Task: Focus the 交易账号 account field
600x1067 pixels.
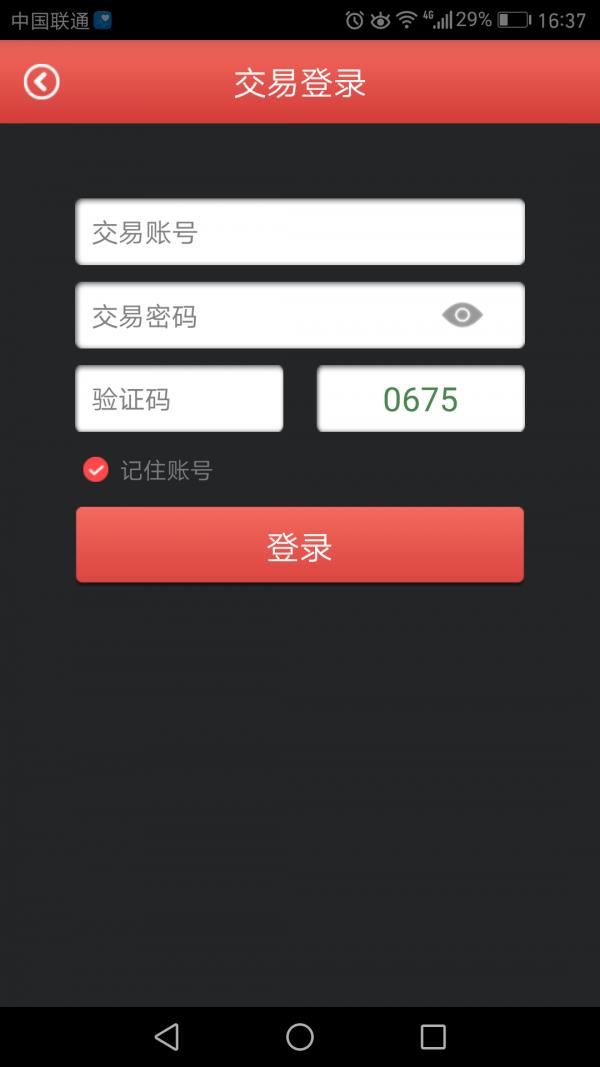Action: (300, 231)
